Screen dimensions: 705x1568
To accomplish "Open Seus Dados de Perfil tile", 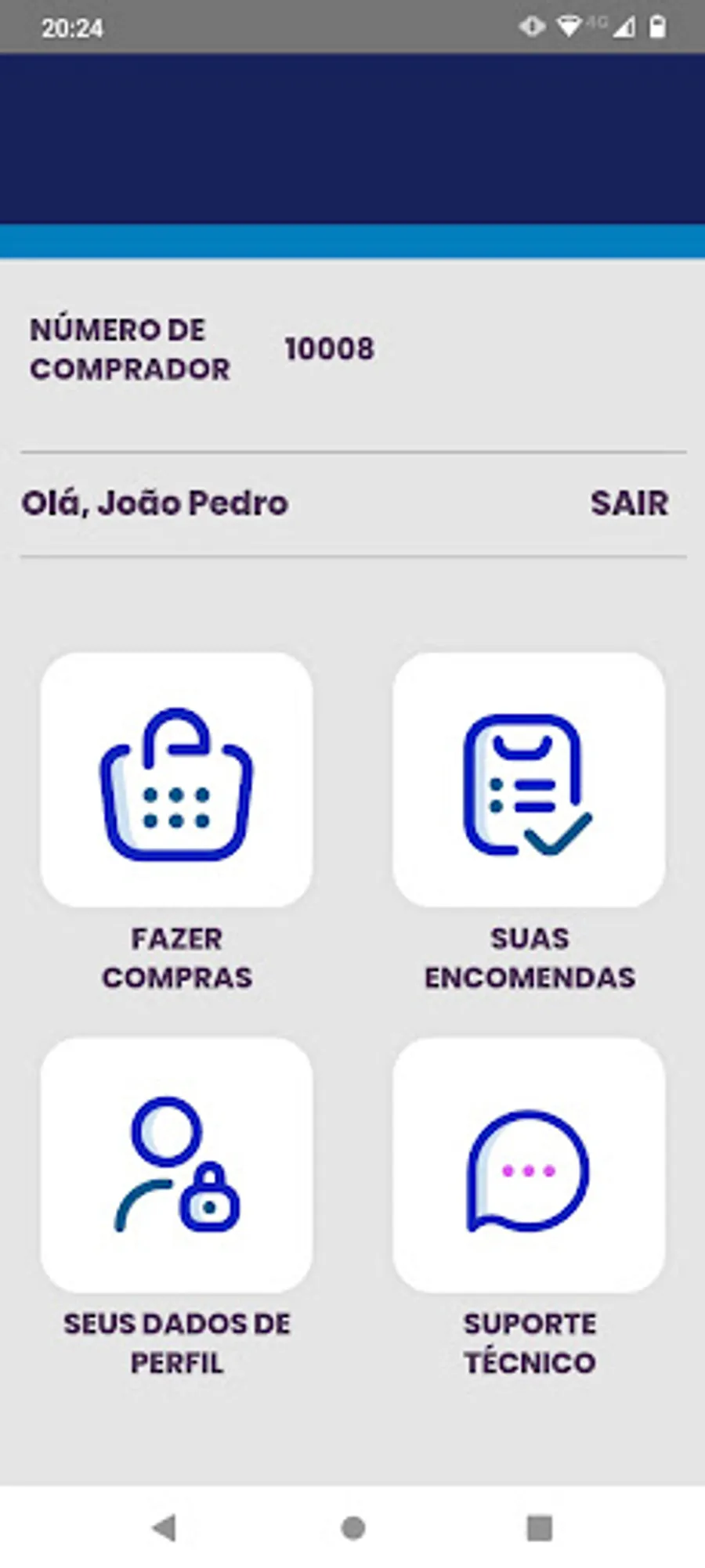I will (x=176, y=1165).
